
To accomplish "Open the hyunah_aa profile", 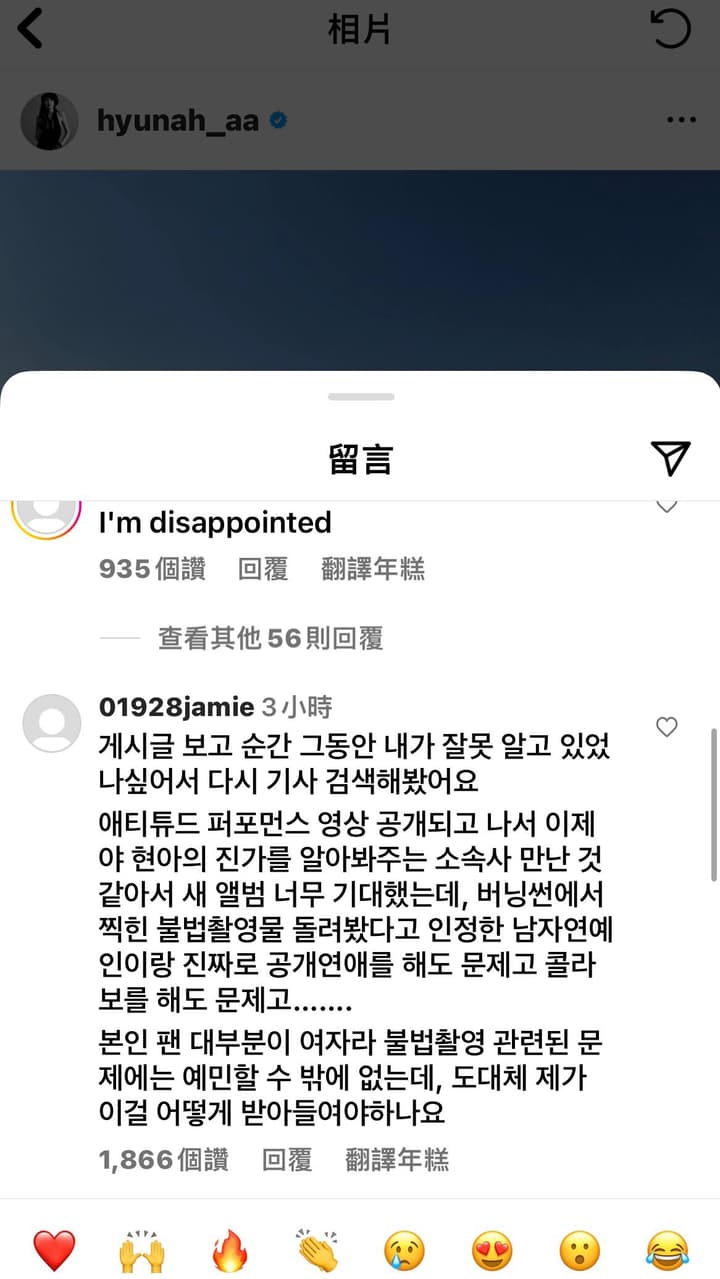I will coord(178,121).
